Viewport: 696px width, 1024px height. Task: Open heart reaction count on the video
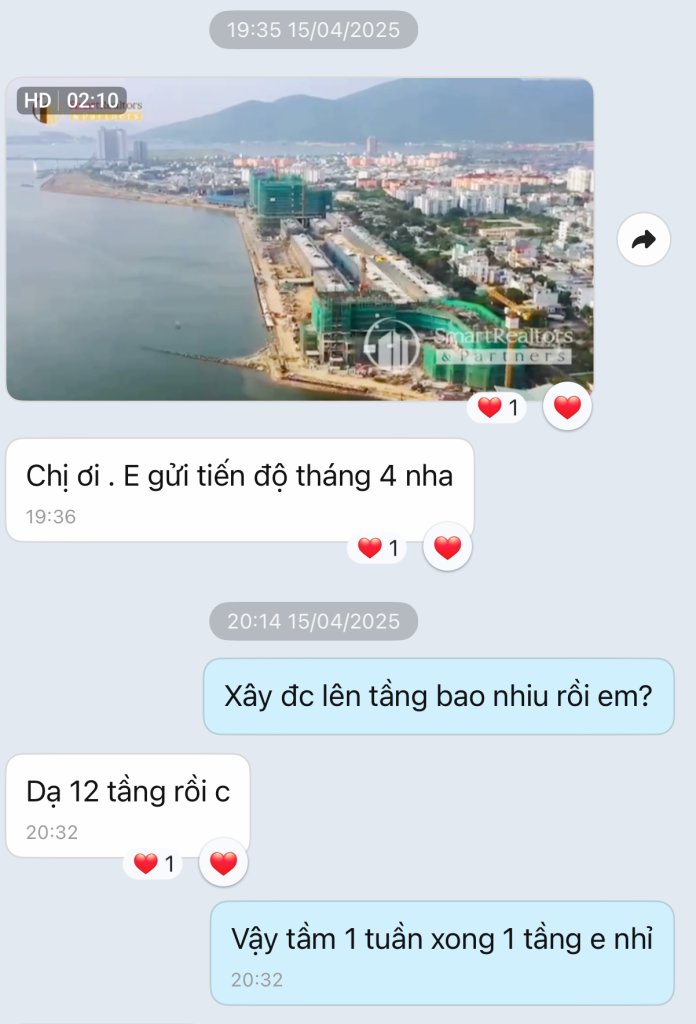click(x=498, y=408)
